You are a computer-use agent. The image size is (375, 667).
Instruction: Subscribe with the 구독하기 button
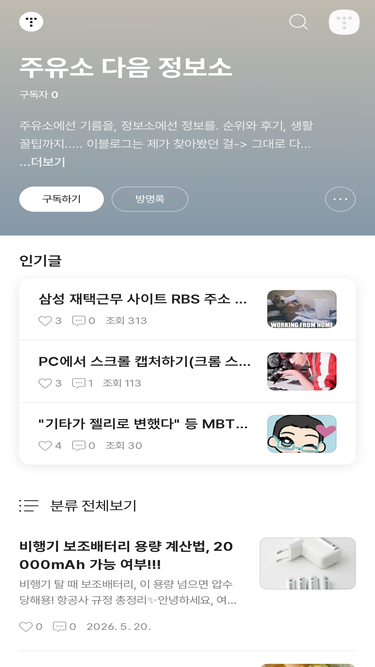click(61, 199)
